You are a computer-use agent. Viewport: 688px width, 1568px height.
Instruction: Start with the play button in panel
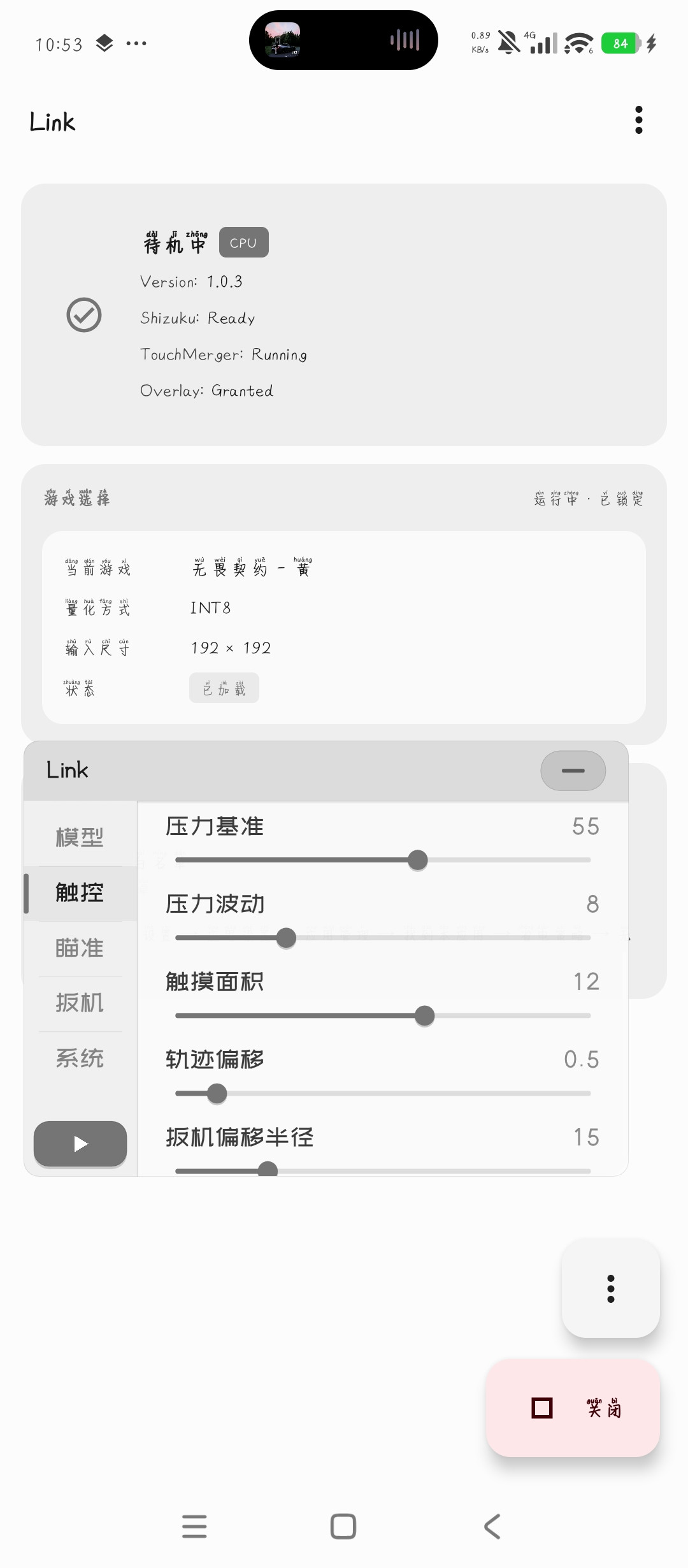tap(80, 1143)
